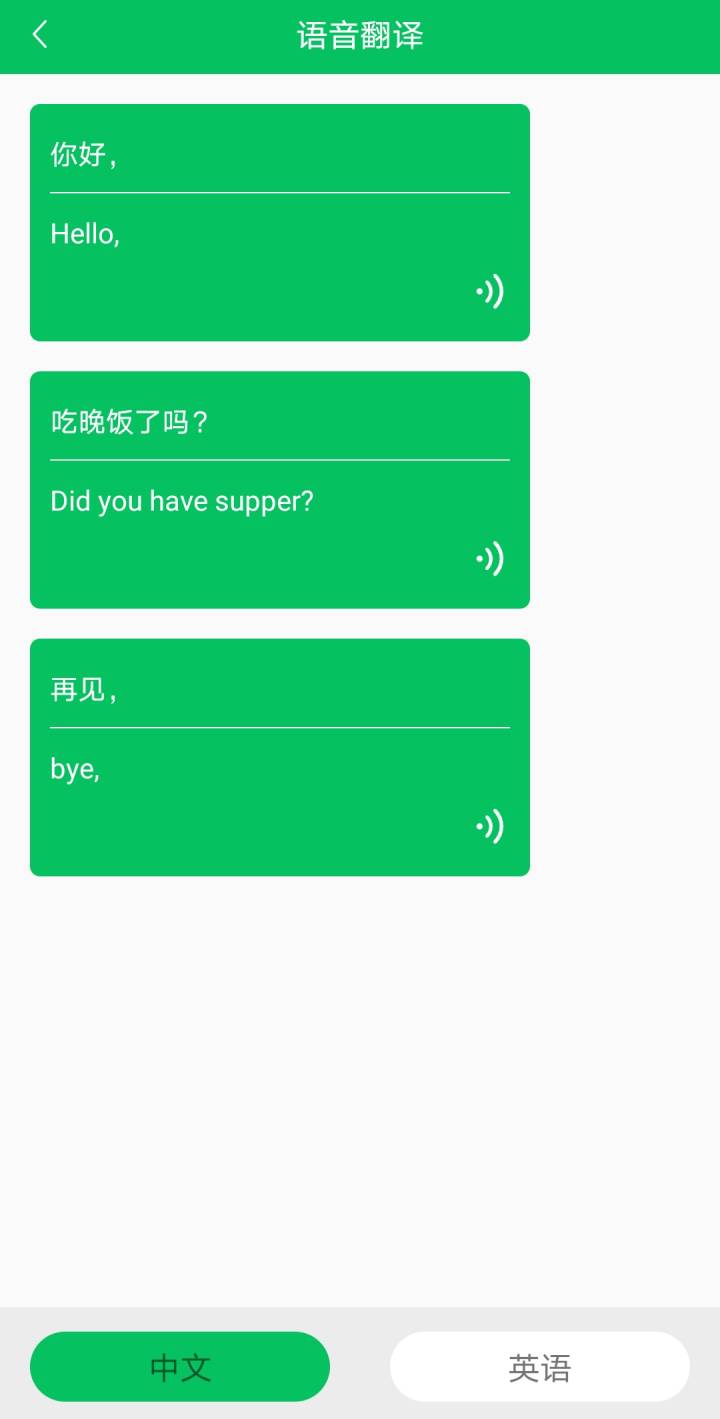Tap the 中文 speech input button
Image resolution: width=720 pixels, height=1419 pixels.
pyautogui.click(x=180, y=1366)
